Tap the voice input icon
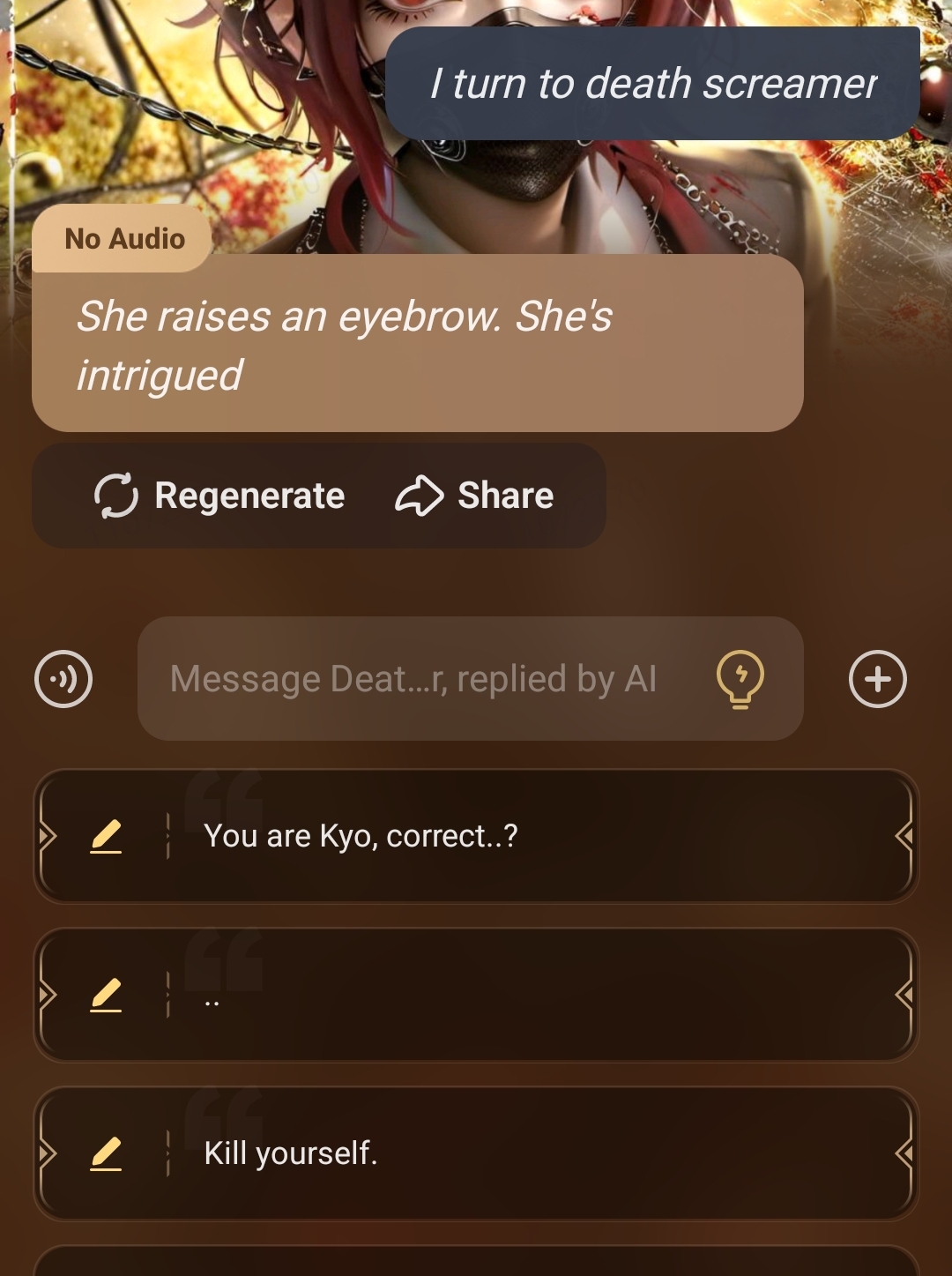Image resolution: width=952 pixels, height=1276 pixels. (63, 679)
